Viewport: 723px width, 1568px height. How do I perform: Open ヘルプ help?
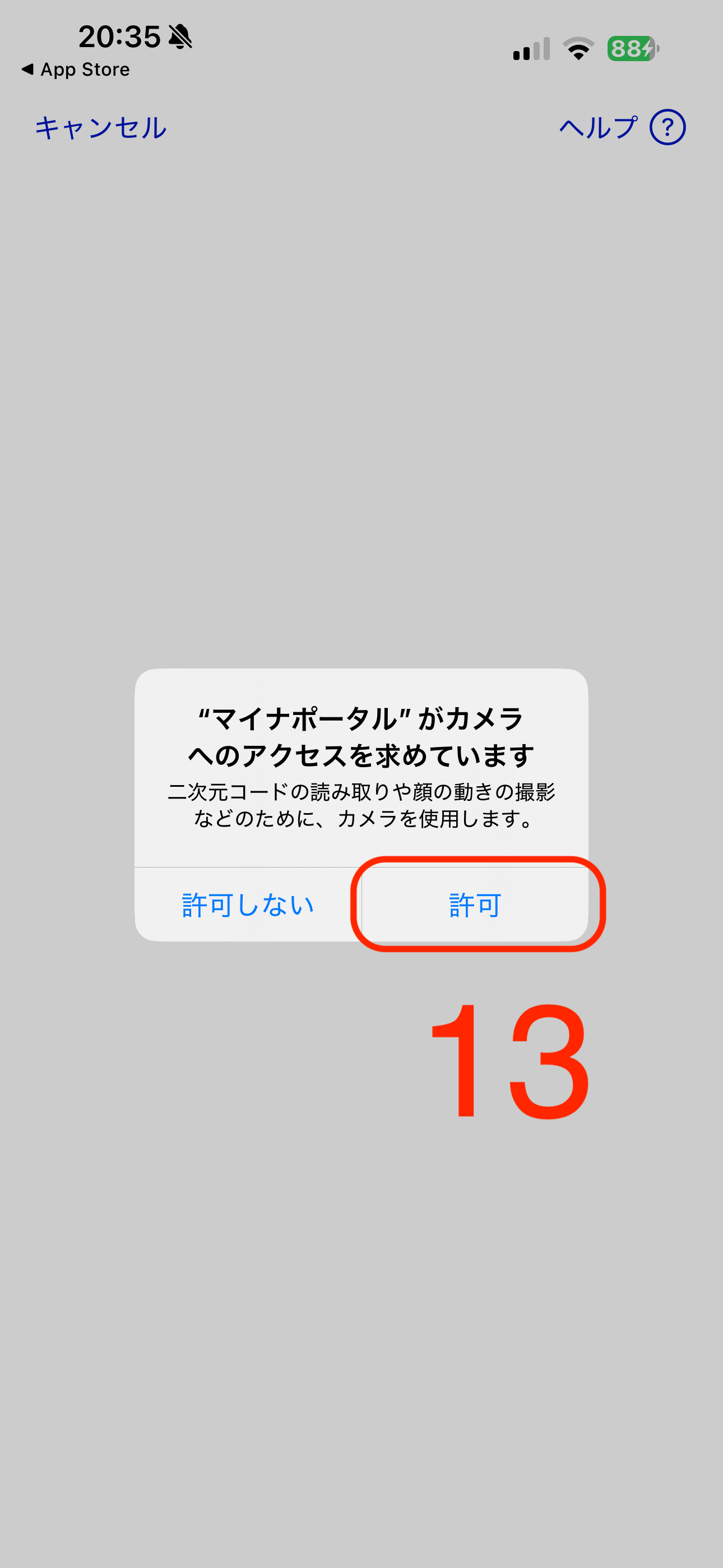(x=622, y=127)
